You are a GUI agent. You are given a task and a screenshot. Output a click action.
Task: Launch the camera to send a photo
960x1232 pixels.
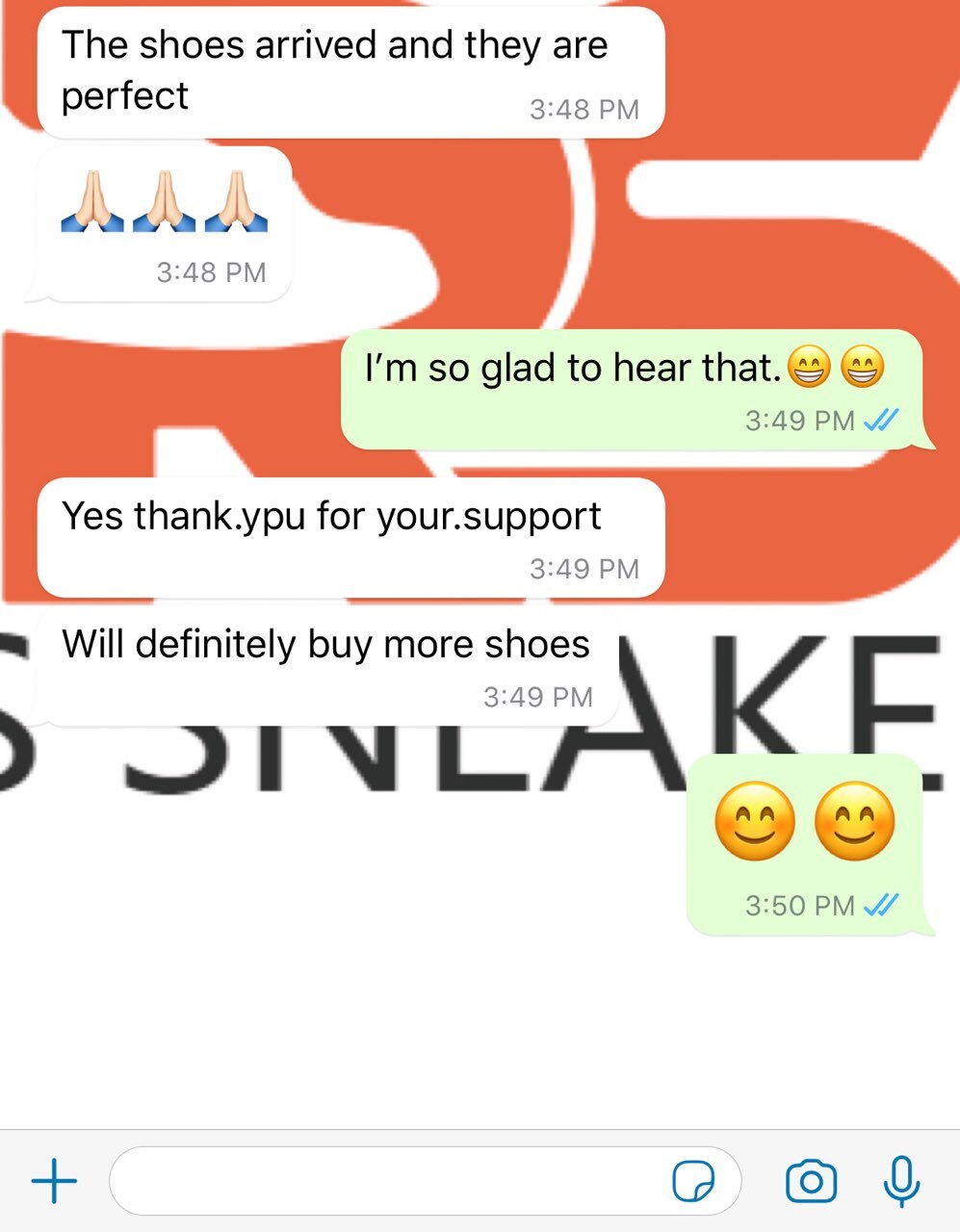[811, 1181]
